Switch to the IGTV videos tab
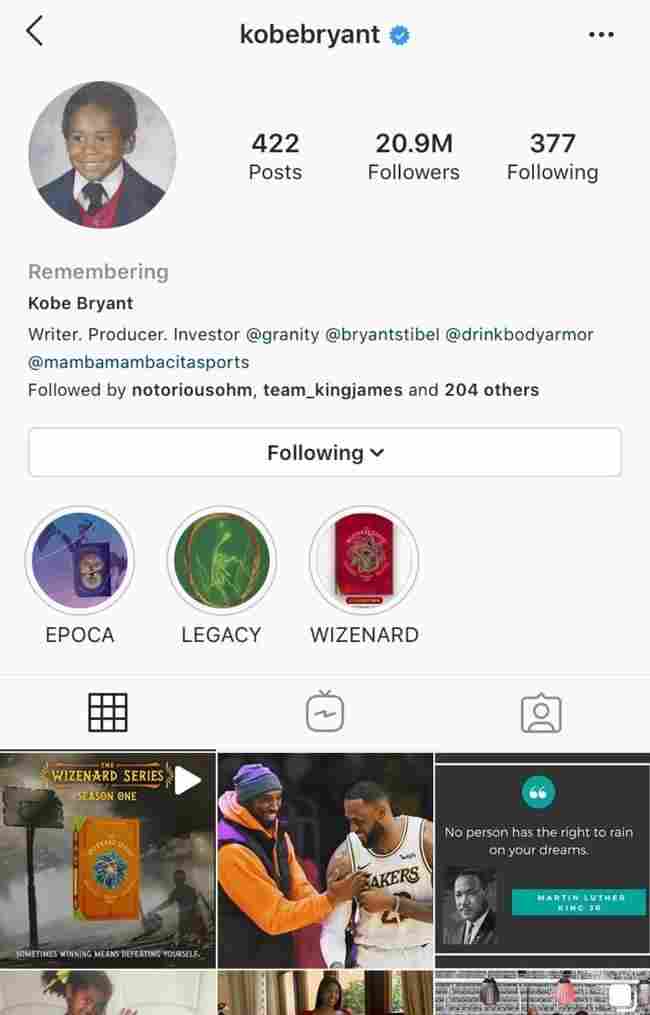 [x=325, y=712]
